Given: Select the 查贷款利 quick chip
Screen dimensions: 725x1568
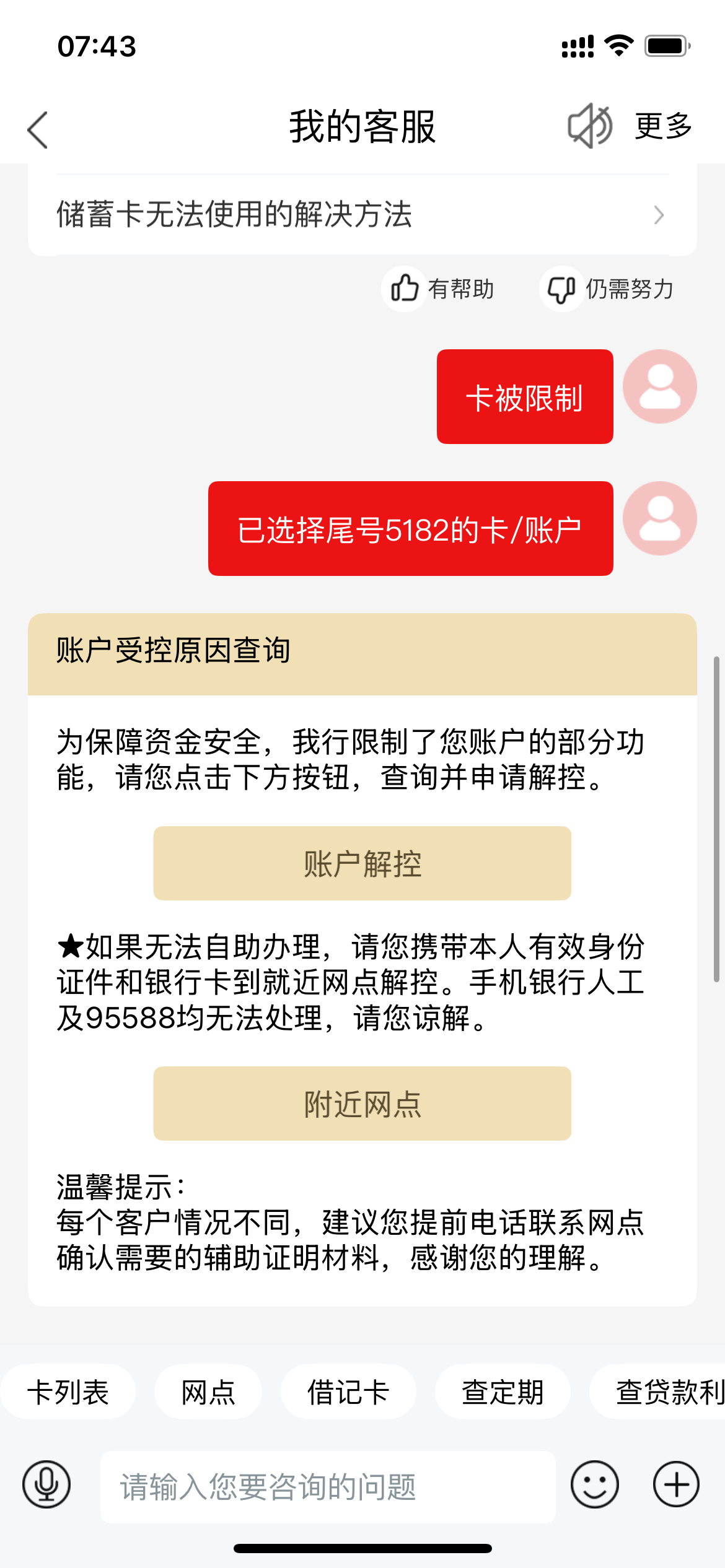Looking at the screenshot, I should tap(657, 1392).
